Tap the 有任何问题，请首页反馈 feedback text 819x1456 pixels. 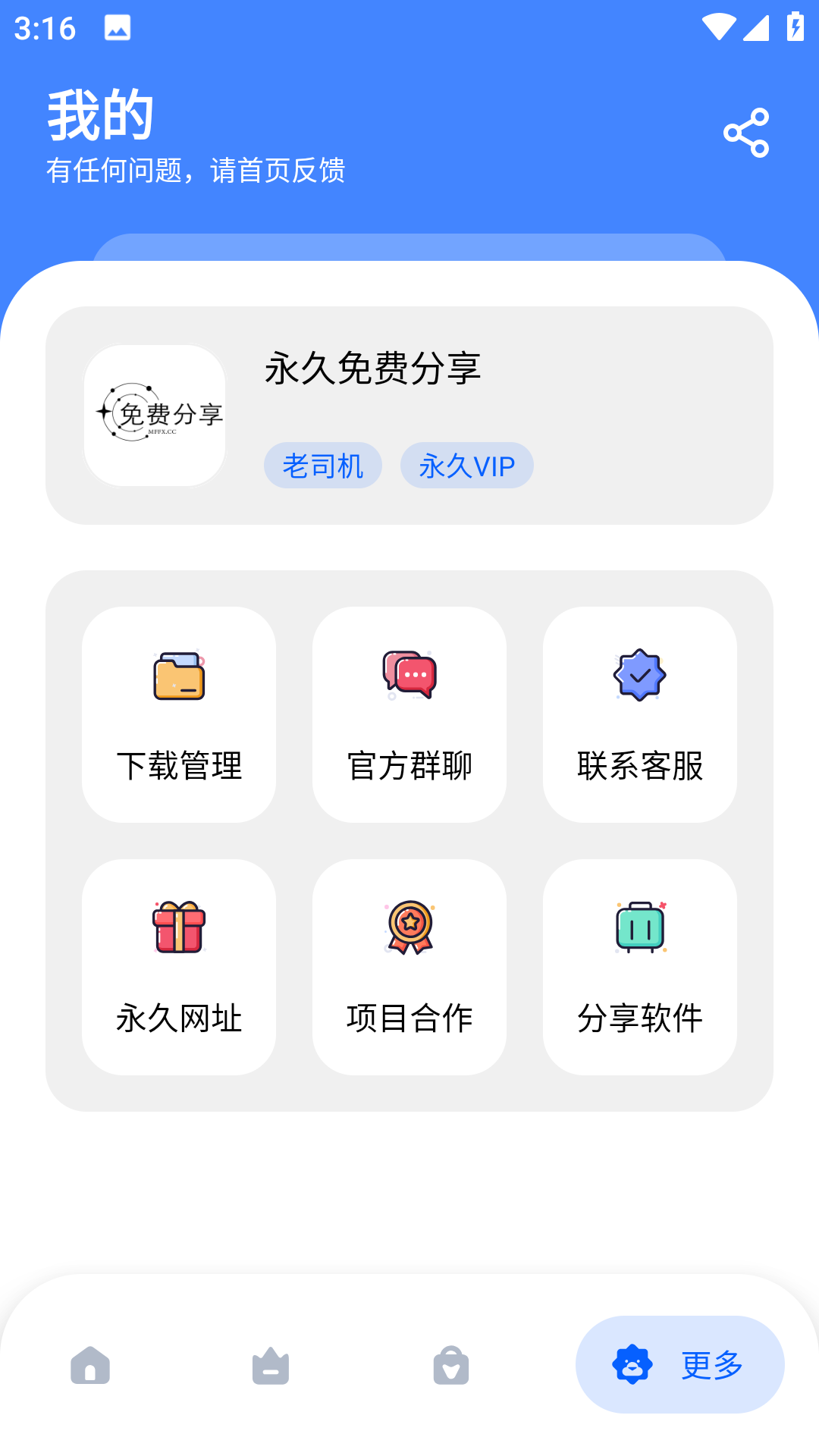pyautogui.click(x=196, y=173)
